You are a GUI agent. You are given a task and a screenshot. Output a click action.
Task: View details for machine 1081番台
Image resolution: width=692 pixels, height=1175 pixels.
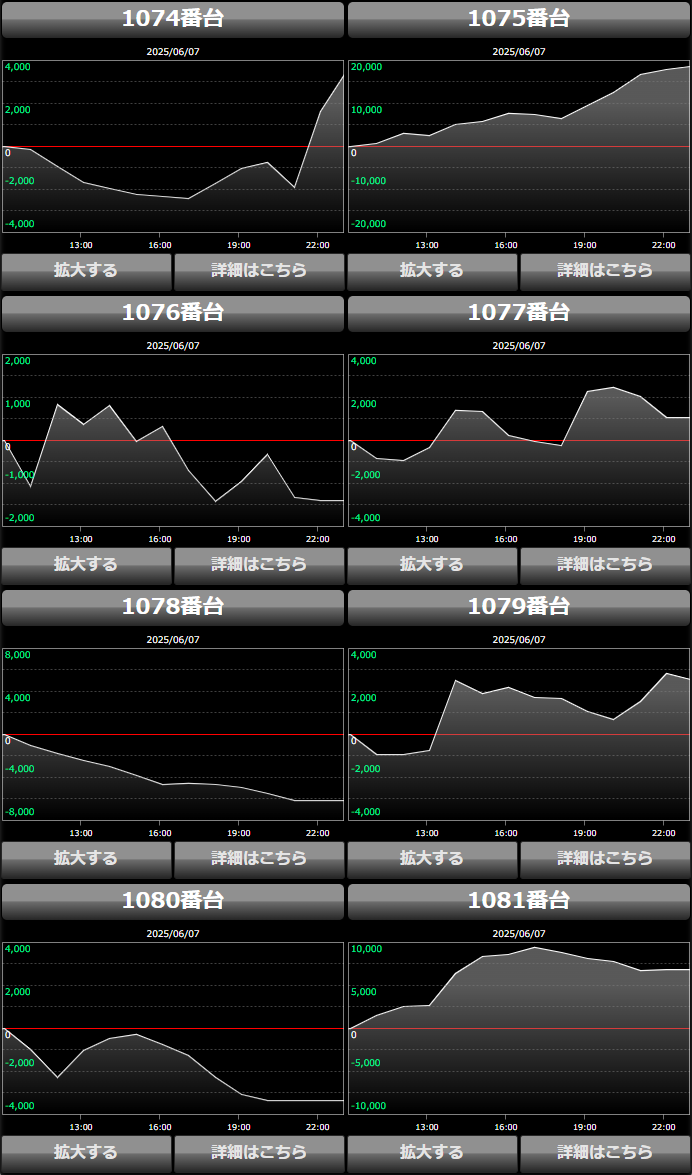click(x=605, y=1152)
